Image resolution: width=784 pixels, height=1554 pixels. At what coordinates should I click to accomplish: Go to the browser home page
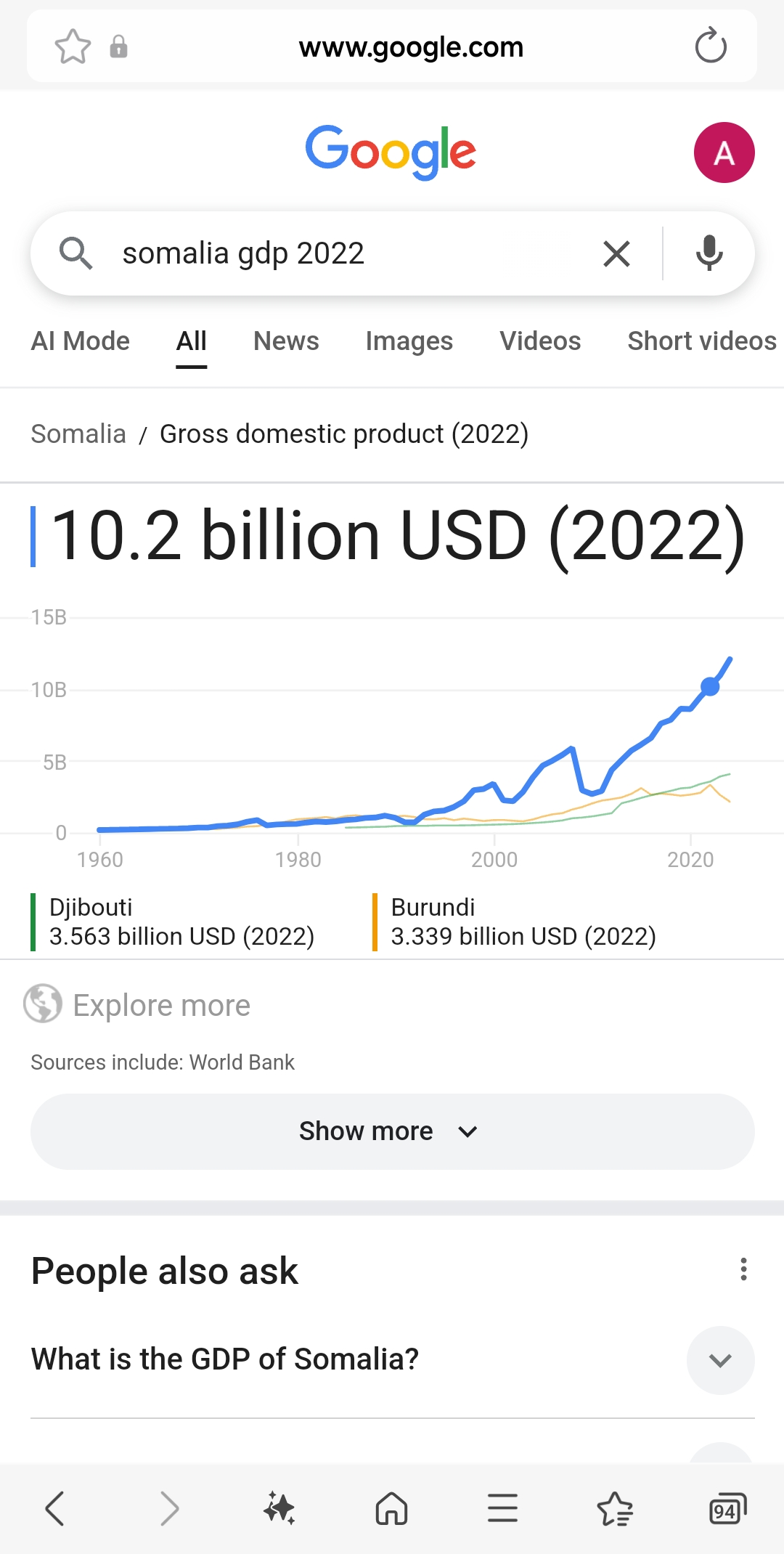391,1509
